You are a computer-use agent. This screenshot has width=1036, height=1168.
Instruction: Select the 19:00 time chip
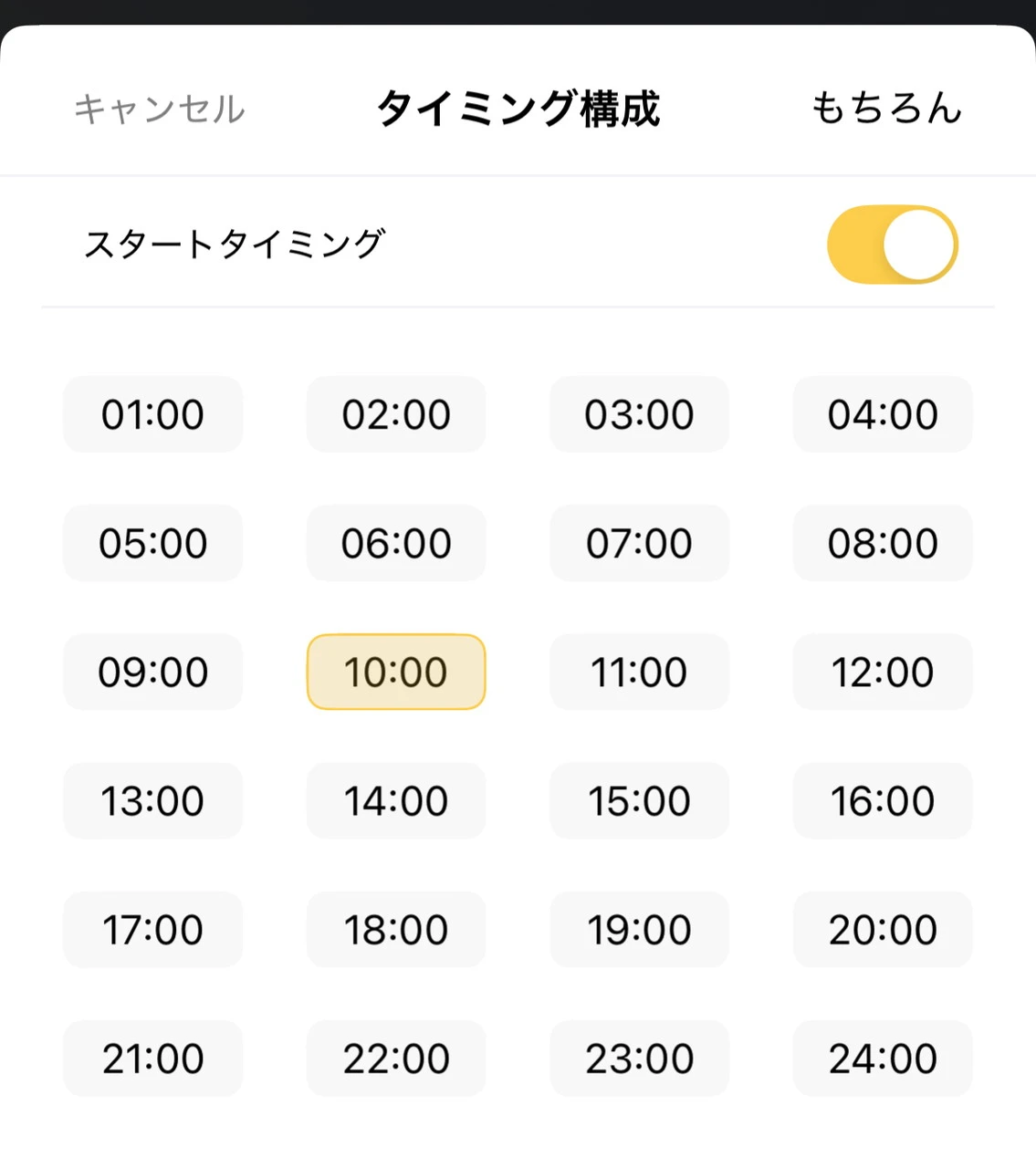coord(639,930)
